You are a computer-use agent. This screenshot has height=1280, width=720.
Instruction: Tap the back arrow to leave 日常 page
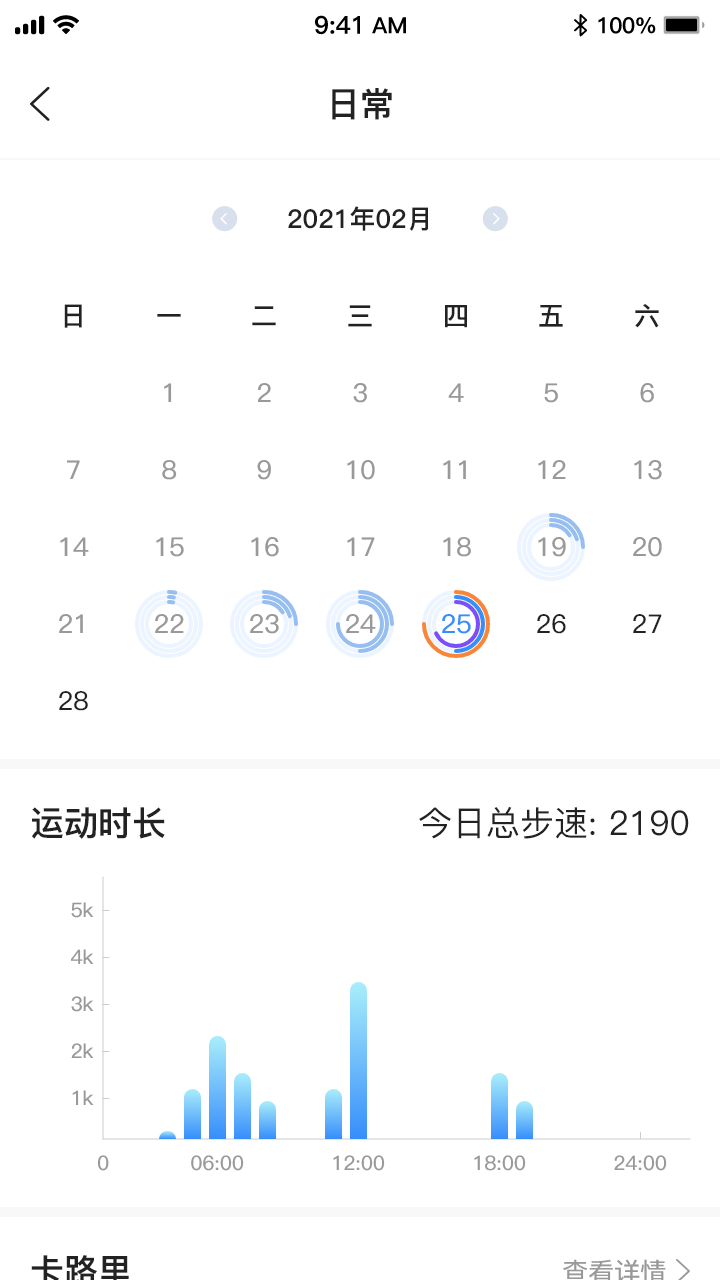[40, 103]
